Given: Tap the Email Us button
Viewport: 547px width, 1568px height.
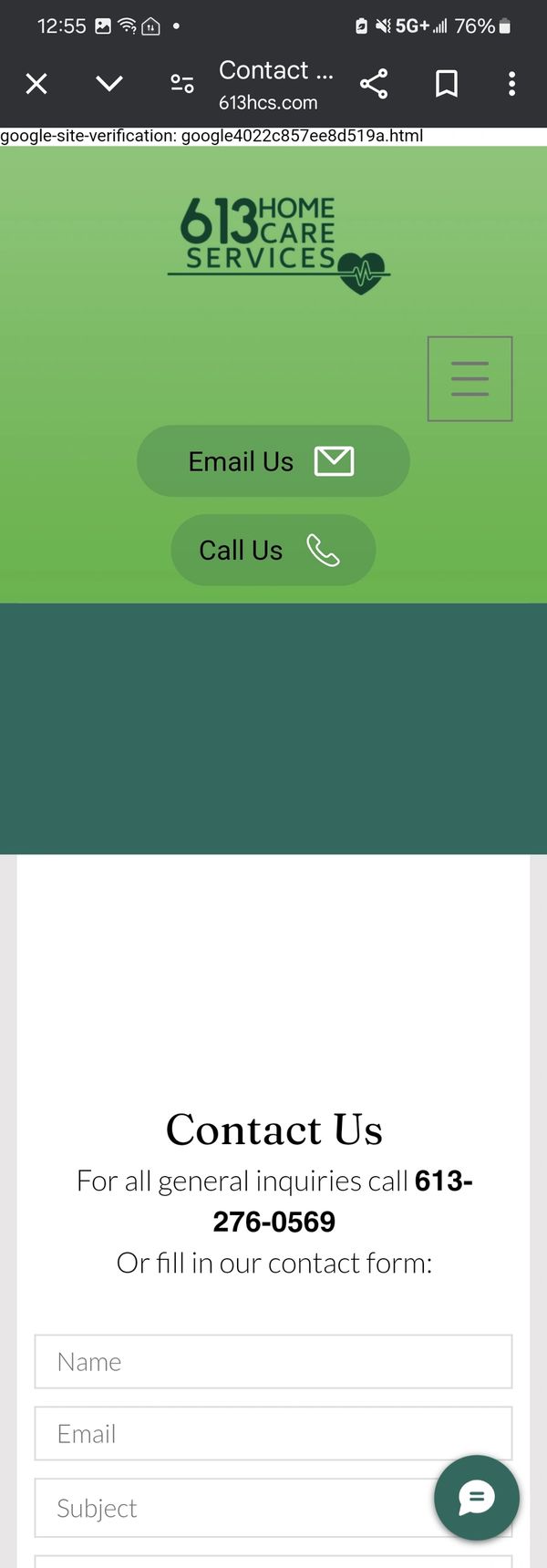Looking at the screenshot, I should pos(273,461).
